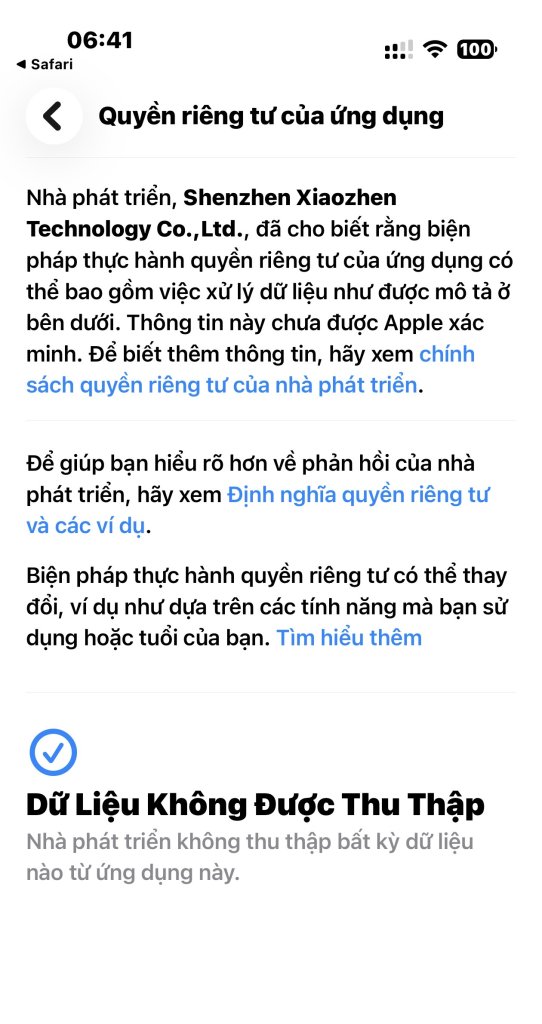542x1024 pixels.
Task: Open Định nghĩa quyền riêng tư và các ví dụ
Action: [x=258, y=511]
